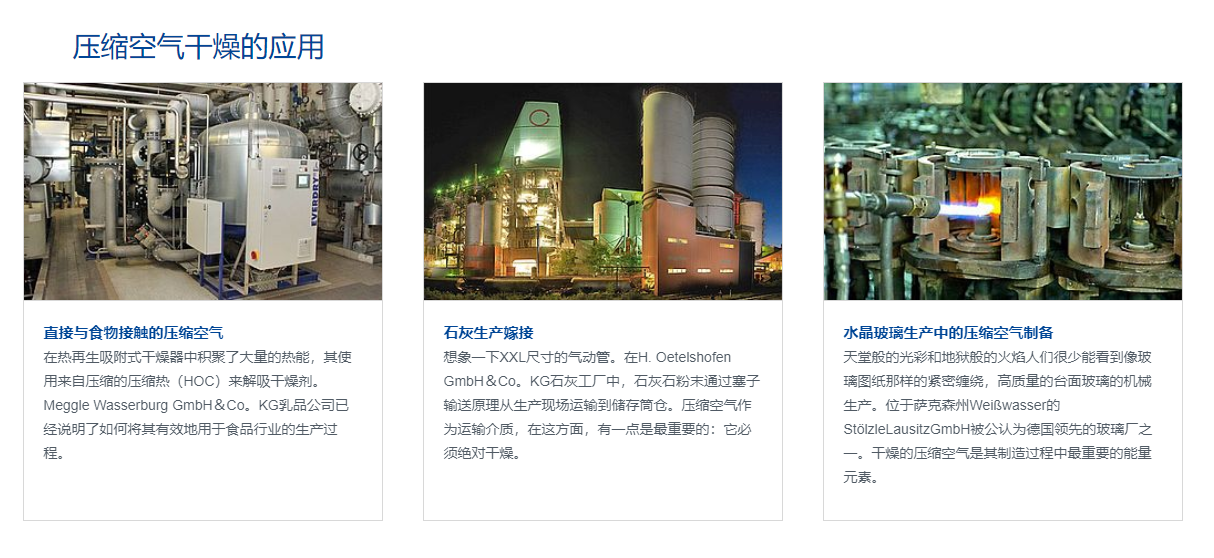Open the 水晶玻璃生产中的压缩空气制备 card

click(948, 333)
